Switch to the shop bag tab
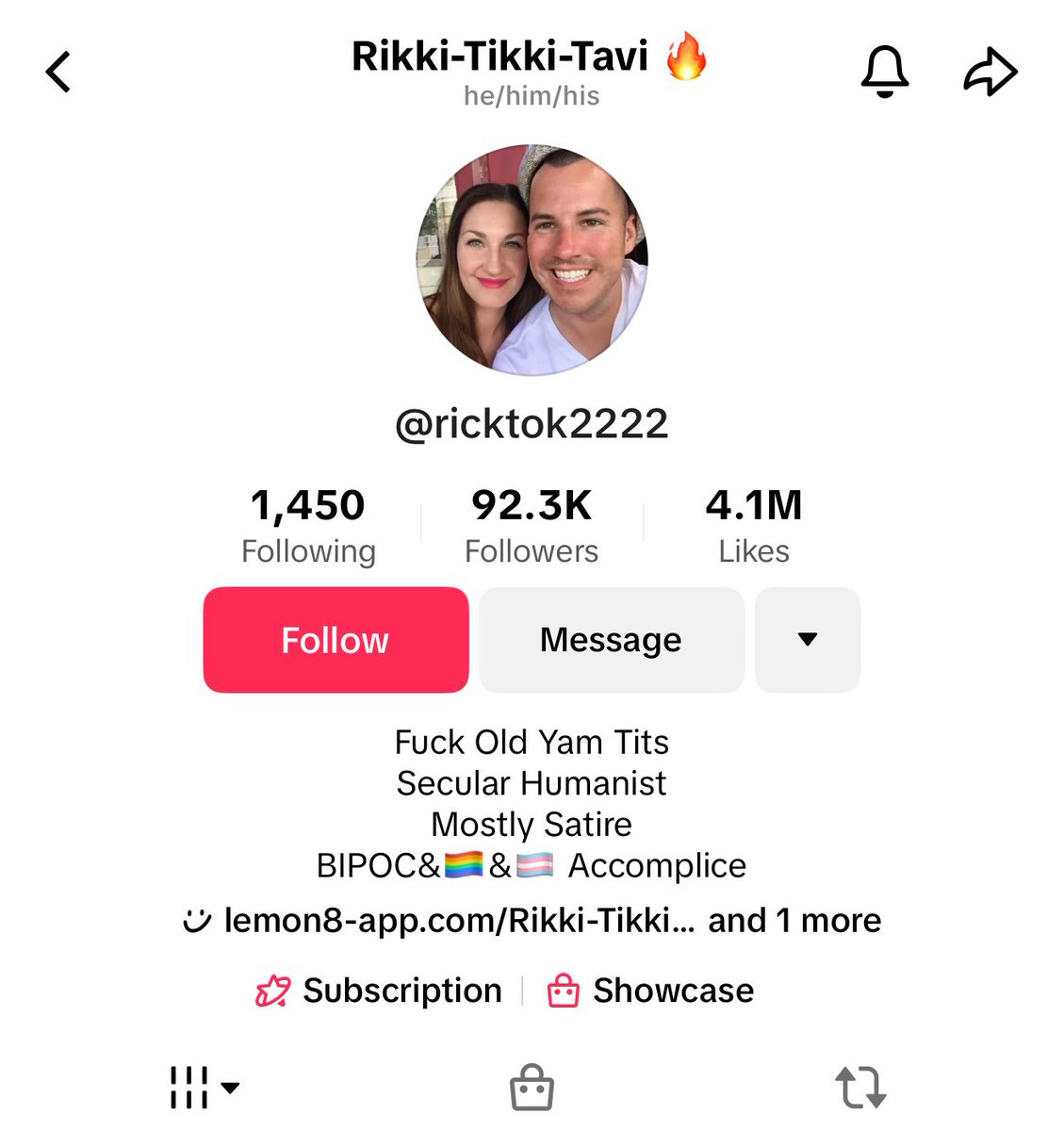This screenshot has width=1064, height=1131. click(532, 1088)
